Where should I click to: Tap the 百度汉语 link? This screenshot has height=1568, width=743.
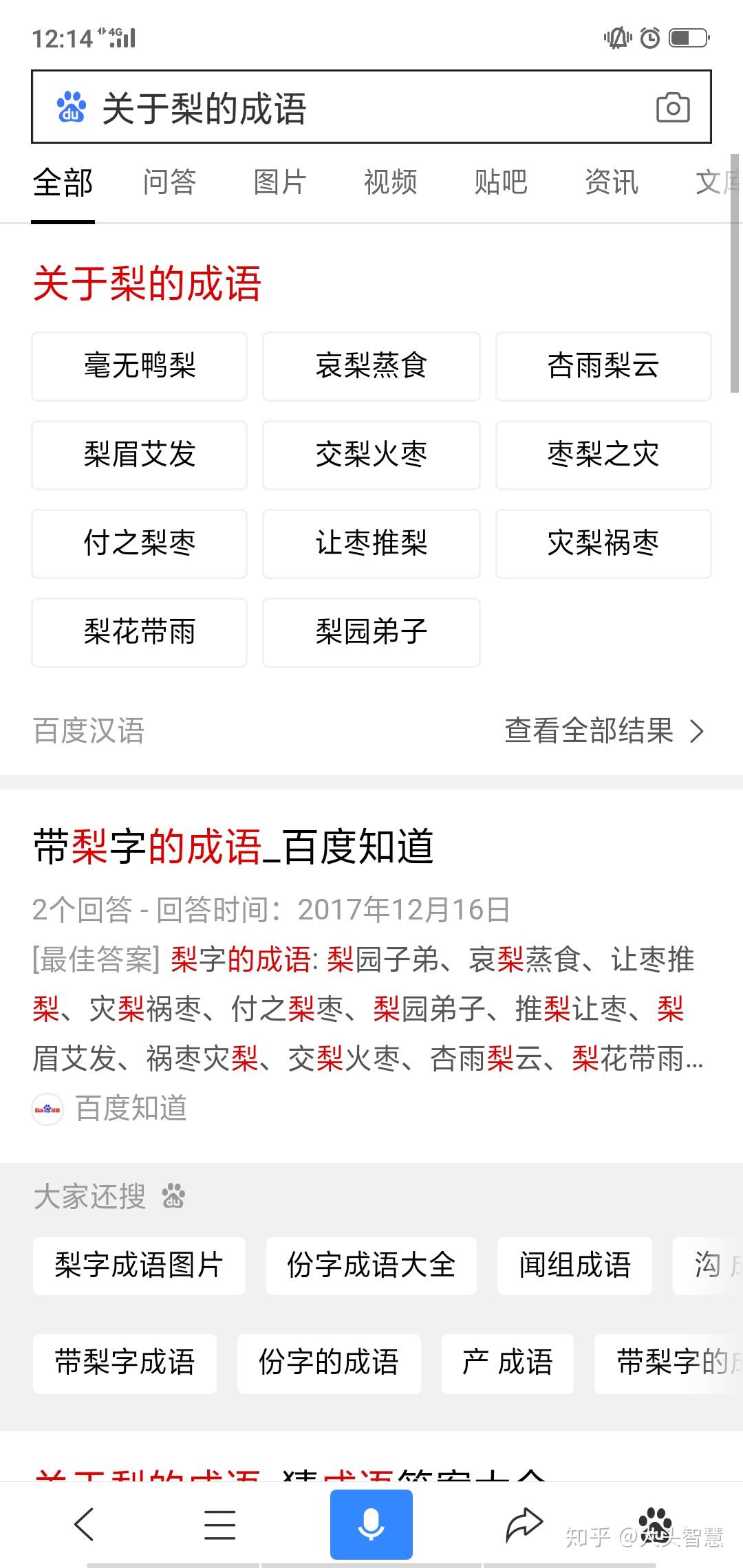88,732
